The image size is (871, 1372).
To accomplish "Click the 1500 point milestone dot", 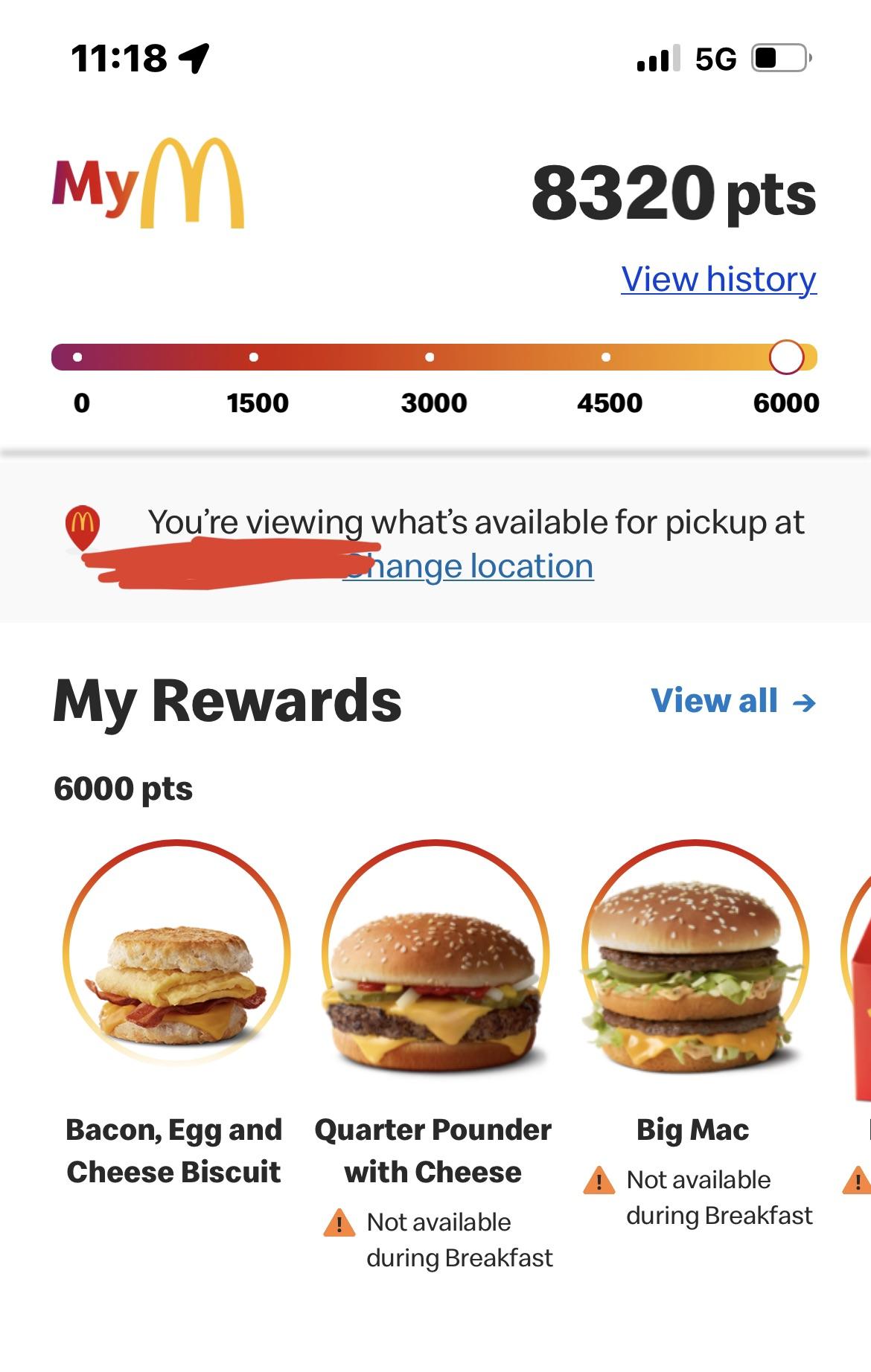I will point(253,358).
